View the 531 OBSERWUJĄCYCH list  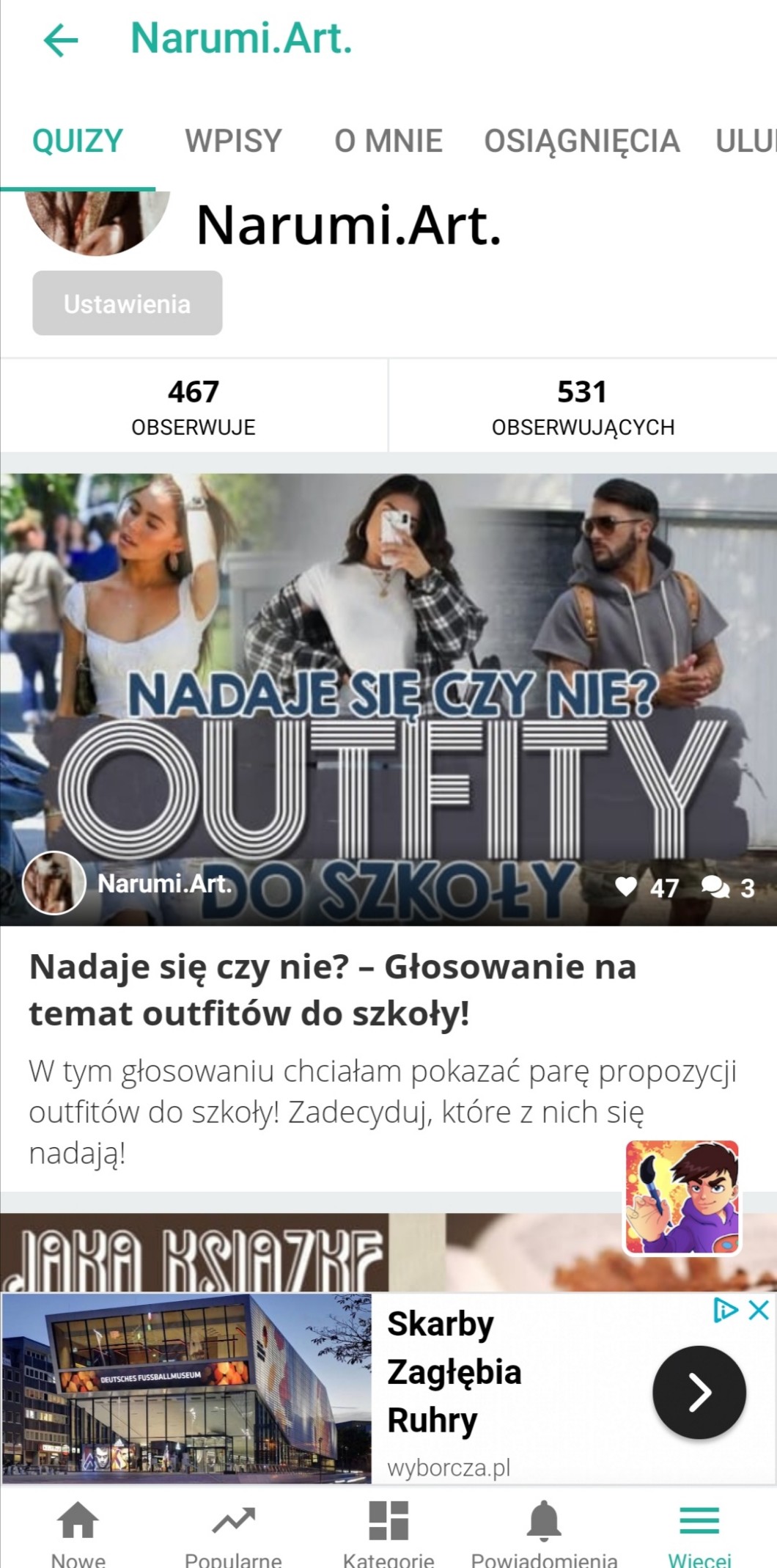pos(583,406)
